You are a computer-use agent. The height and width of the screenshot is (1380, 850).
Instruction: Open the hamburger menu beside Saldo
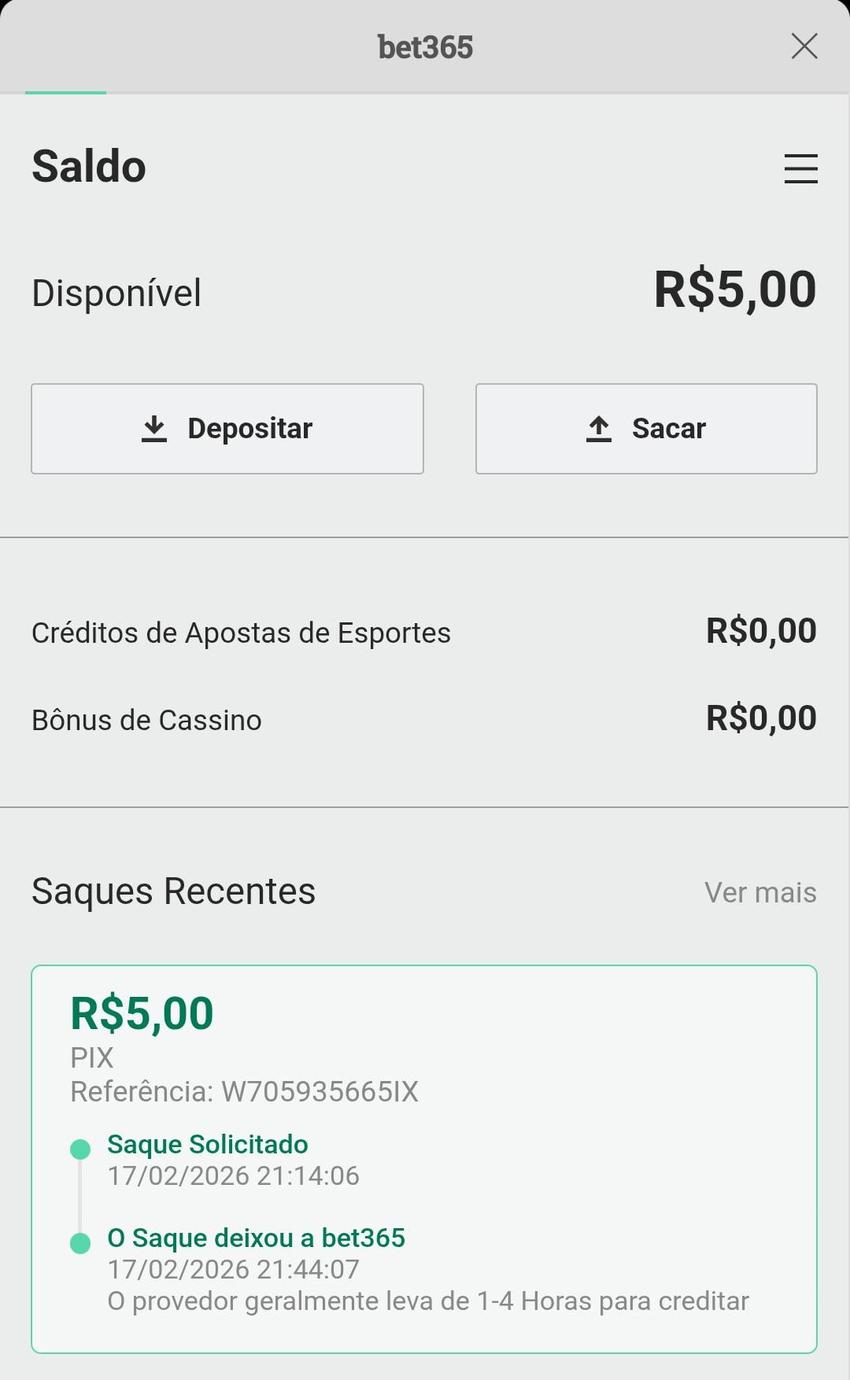tap(800, 168)
